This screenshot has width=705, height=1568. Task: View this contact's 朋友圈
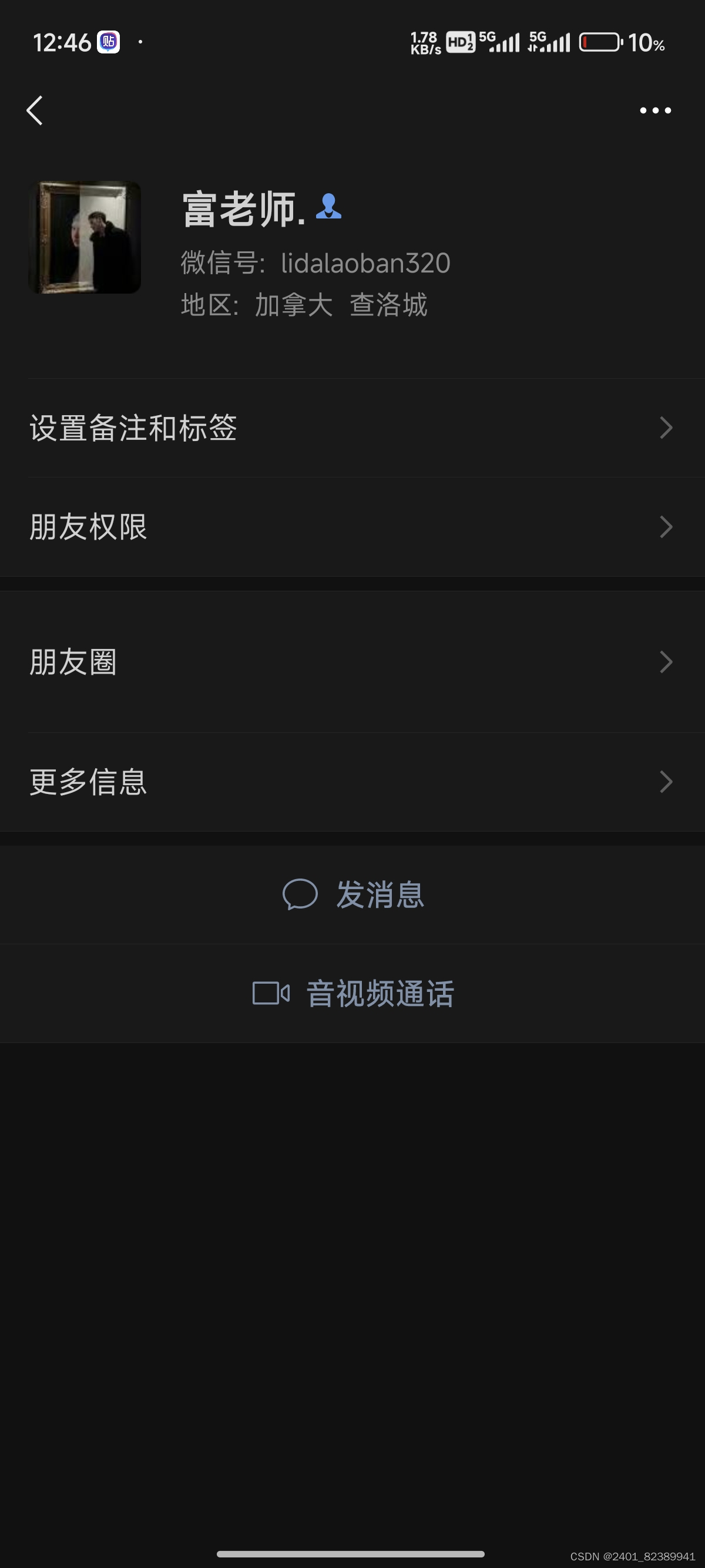pyautogui.click(x=352, y=662)
